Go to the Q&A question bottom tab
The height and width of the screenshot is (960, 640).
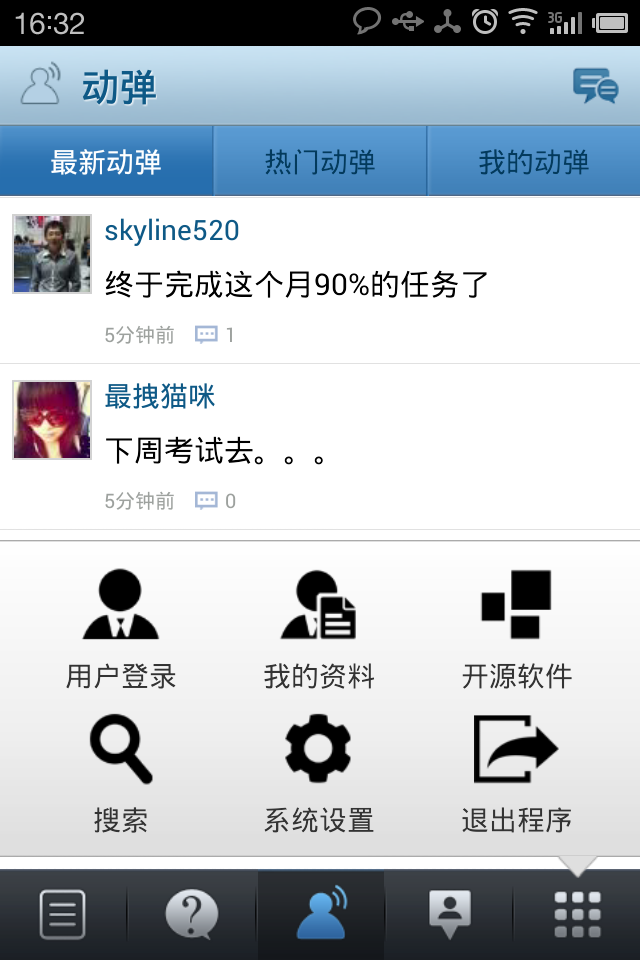coord(191,914)
